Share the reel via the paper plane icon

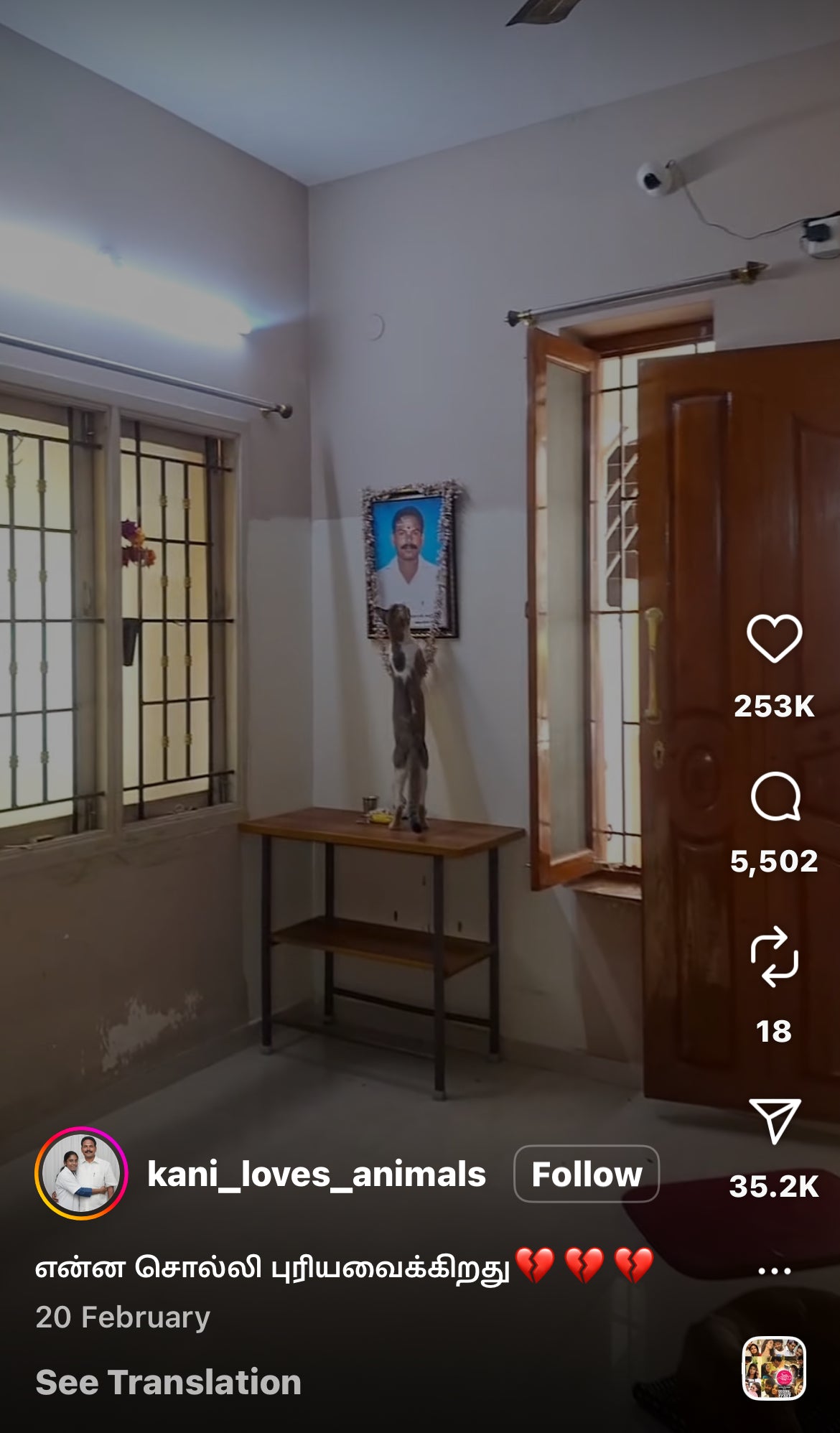(774, 1121)
